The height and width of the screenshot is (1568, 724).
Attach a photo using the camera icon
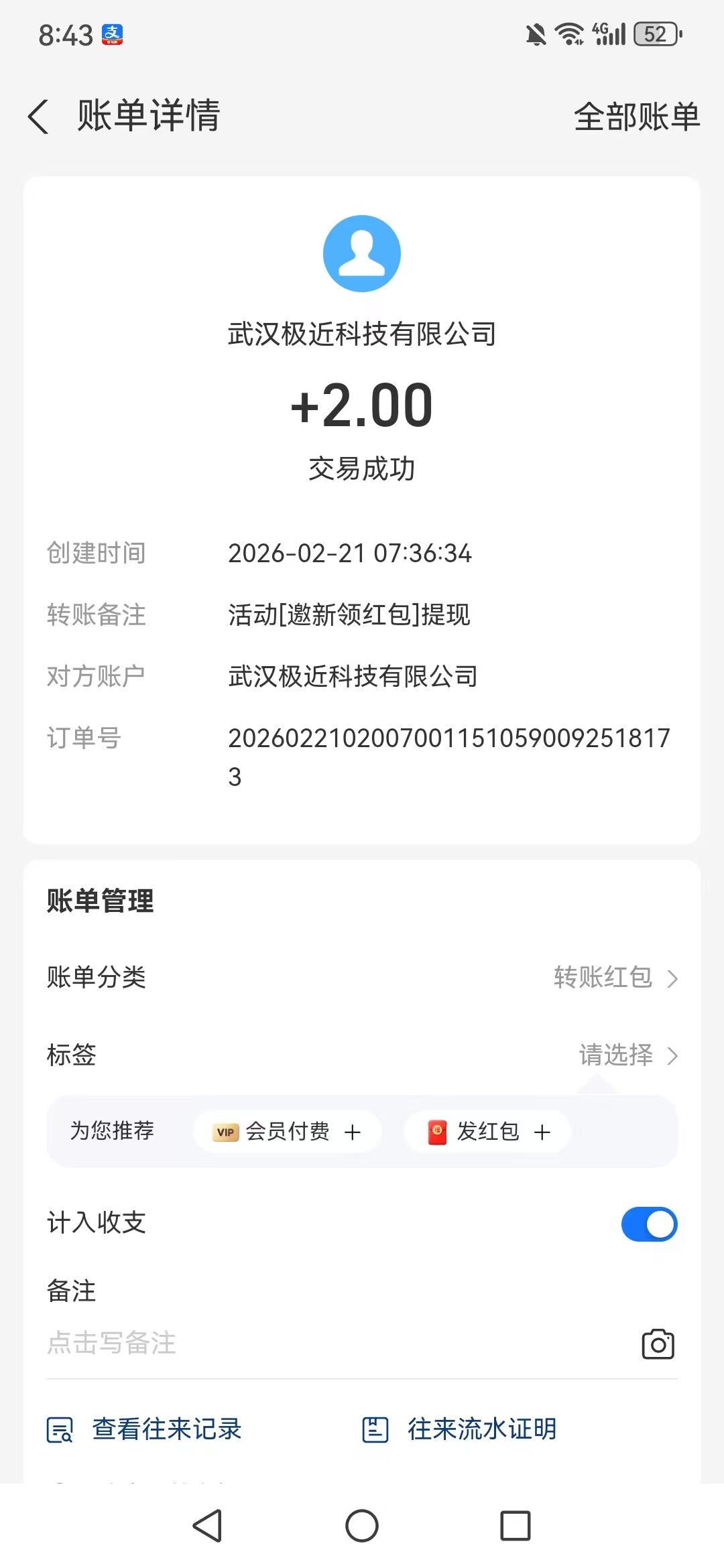pyautogui.click(x=658, y=1344)
